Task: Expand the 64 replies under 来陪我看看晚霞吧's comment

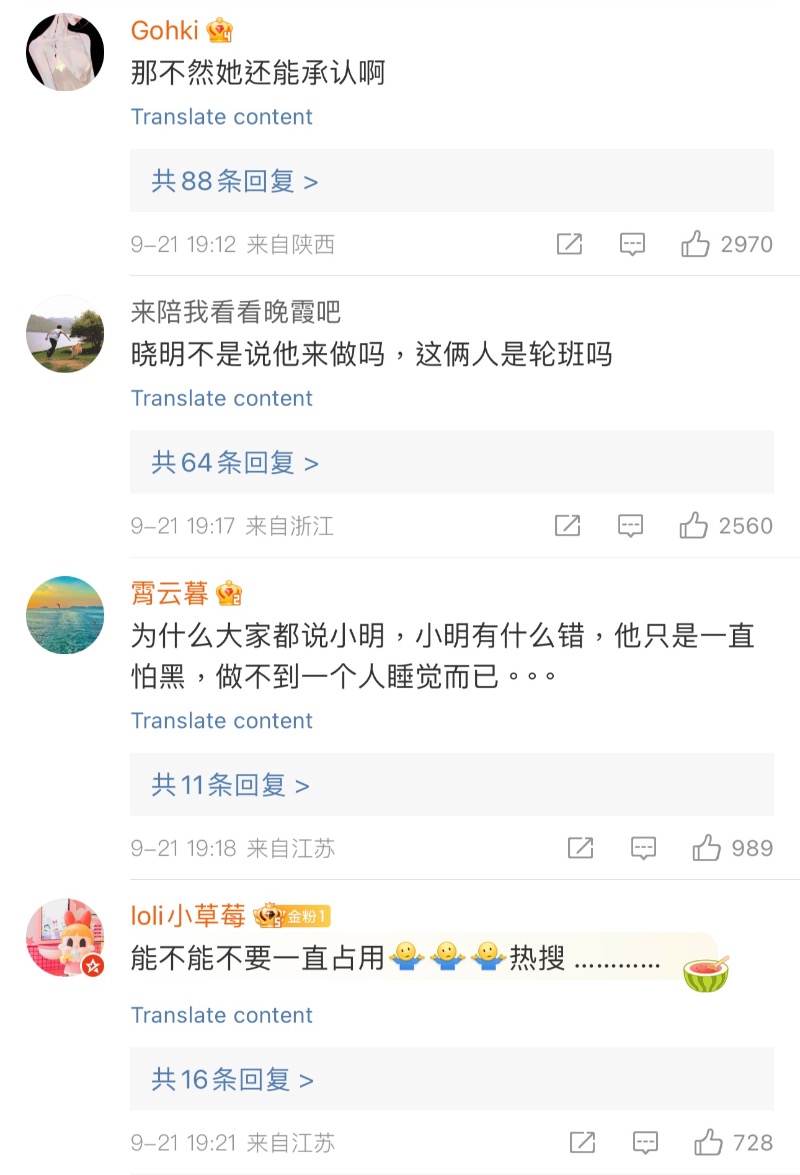Action: (x=235, y=463)
